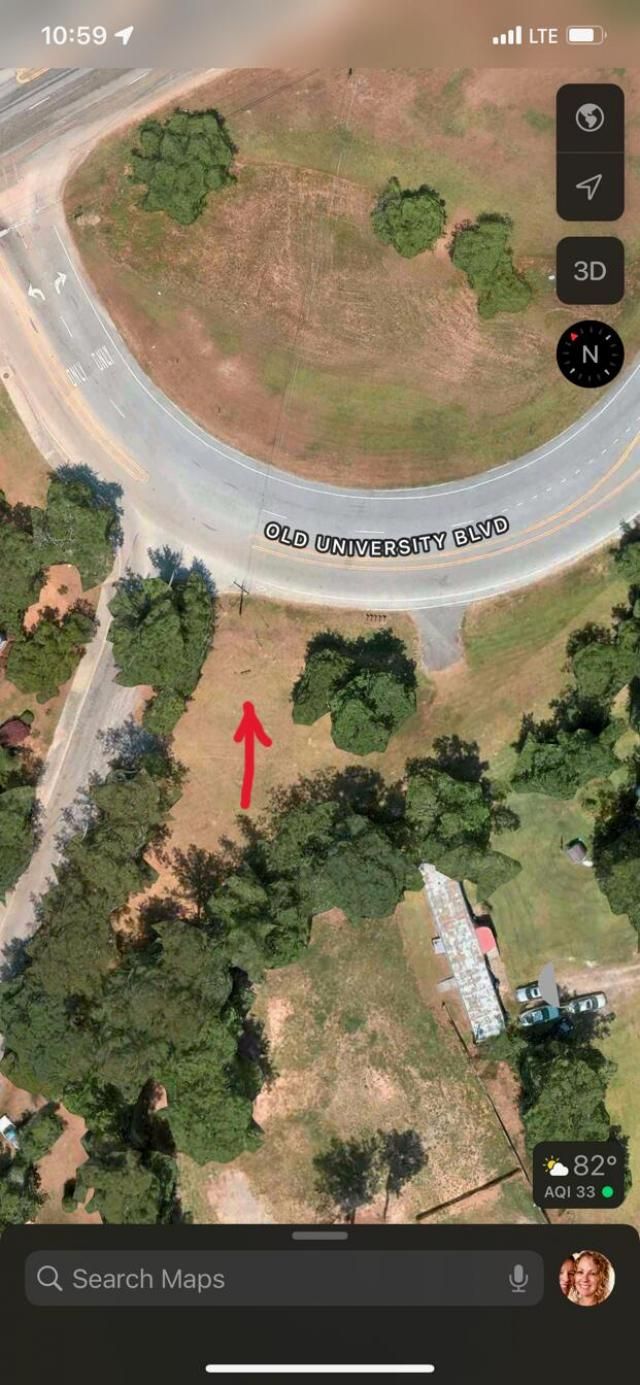Open the map mode globe button
This screenshot has width=640, height=1385.
tap(590, 119)
